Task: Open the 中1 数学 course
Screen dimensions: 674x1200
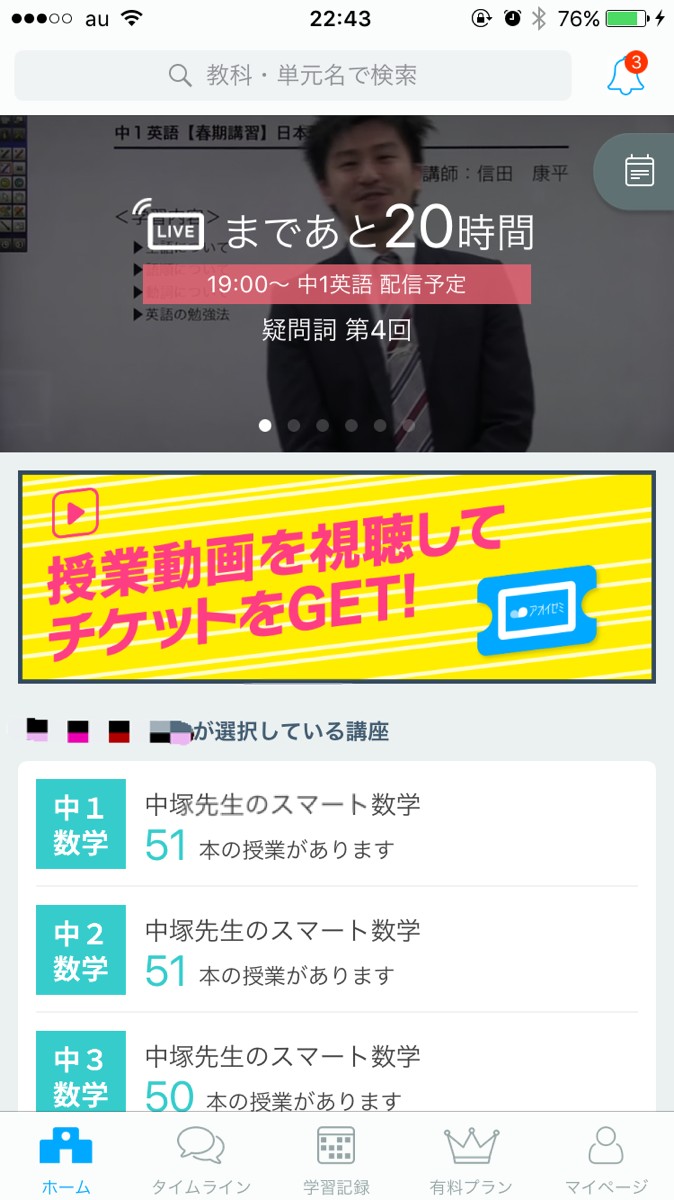Action: point(336,824)
